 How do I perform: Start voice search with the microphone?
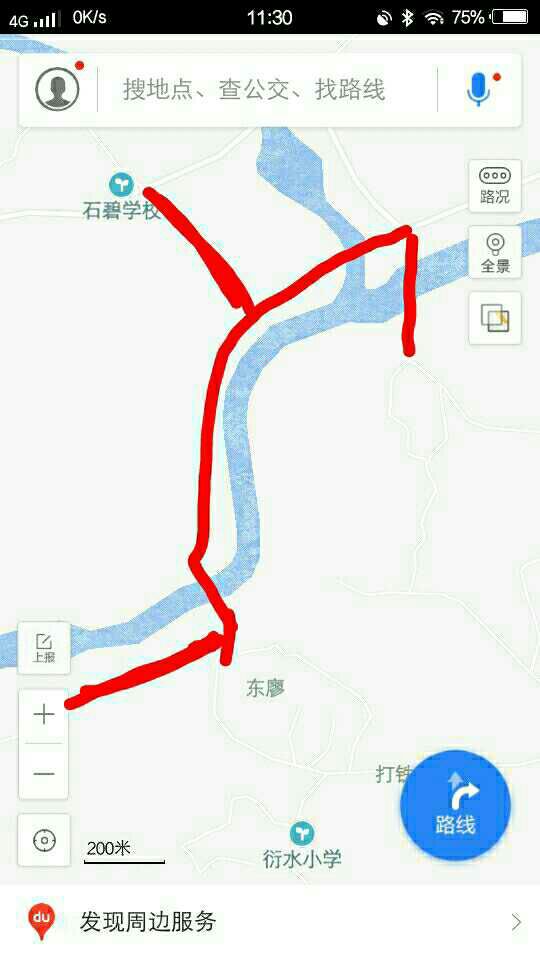point(478,89)
